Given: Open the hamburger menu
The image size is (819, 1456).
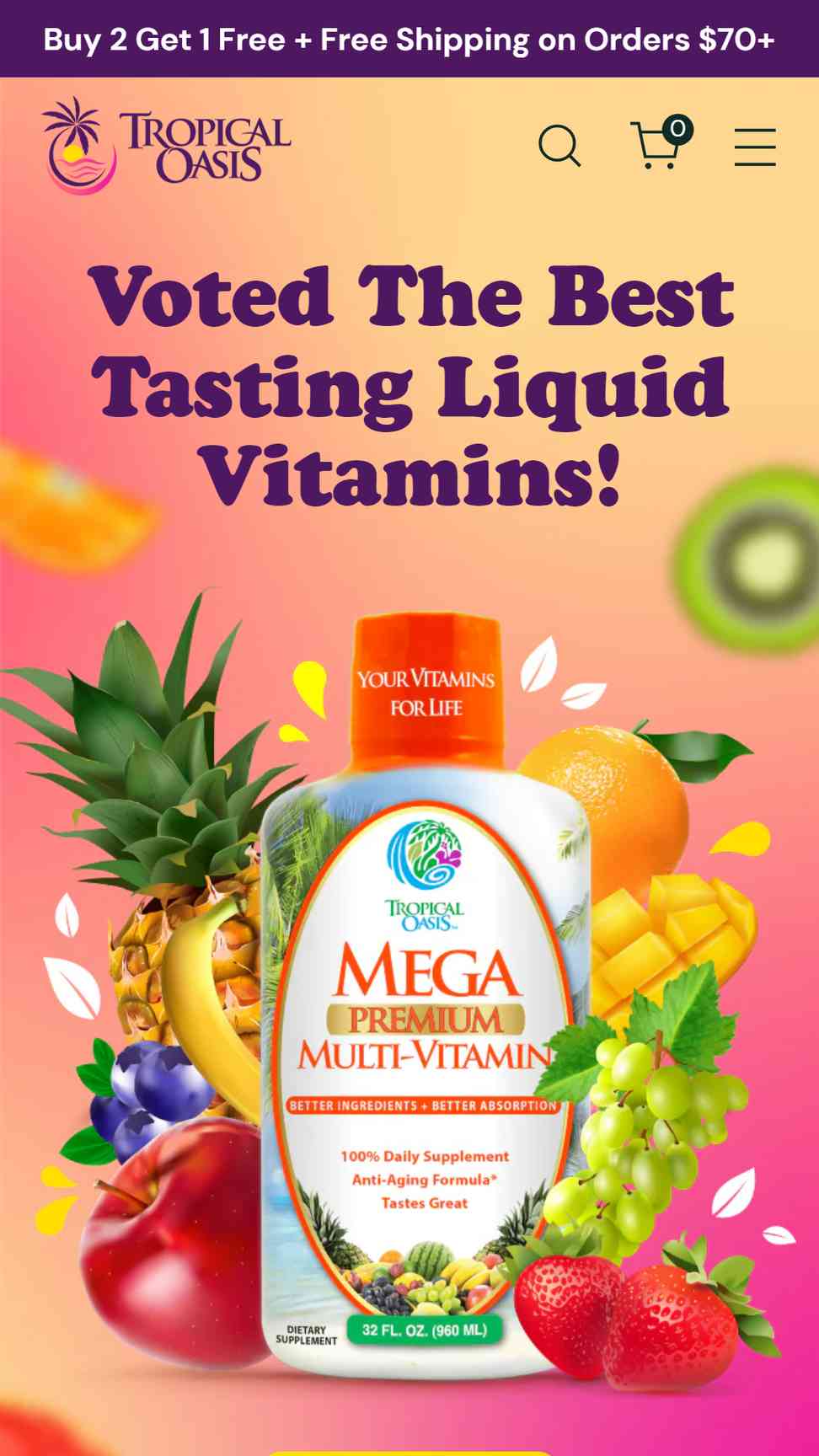Looking at the screenshot, I should [754, 147].
